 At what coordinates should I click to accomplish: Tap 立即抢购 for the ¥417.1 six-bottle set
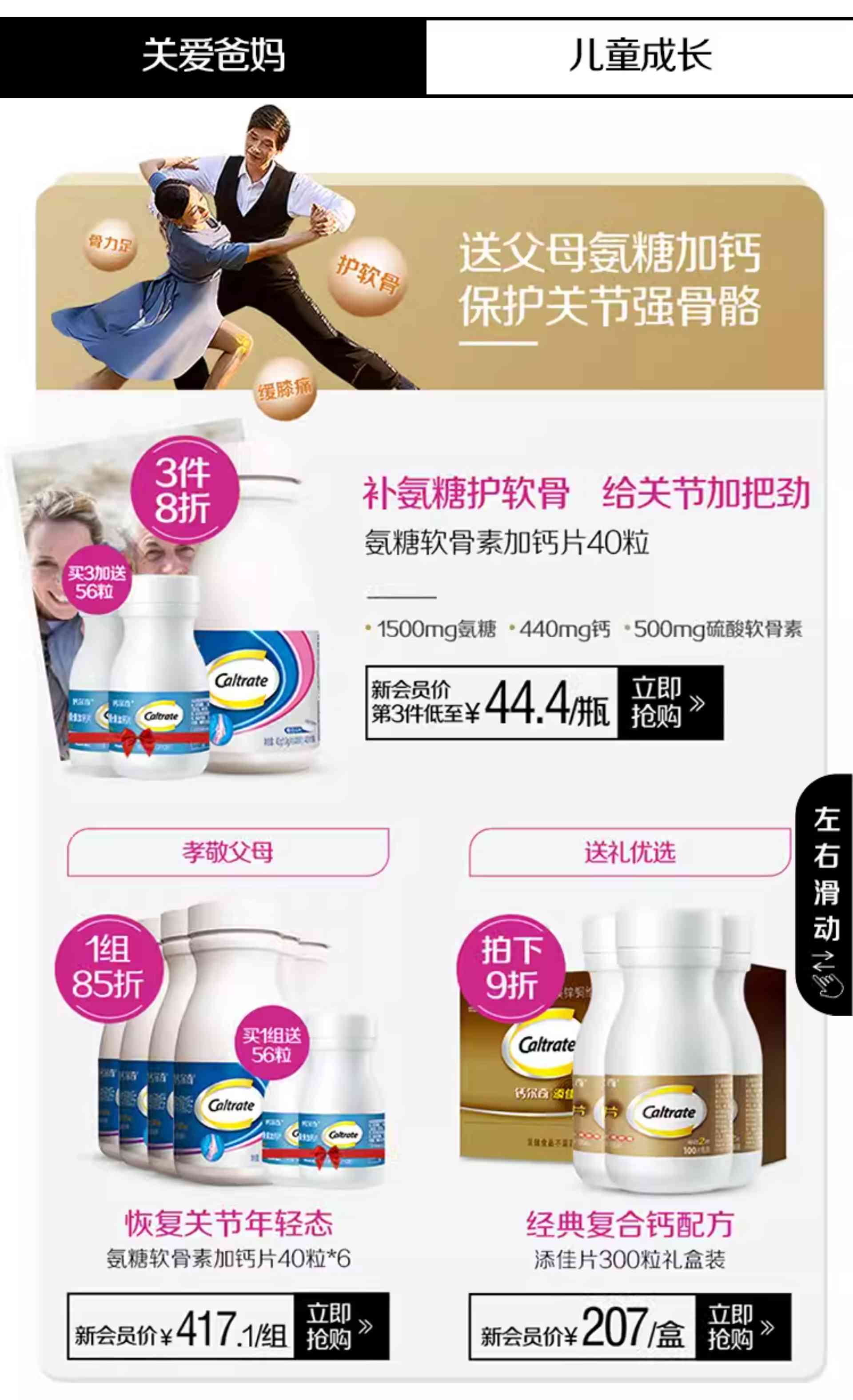[341, 1327]
